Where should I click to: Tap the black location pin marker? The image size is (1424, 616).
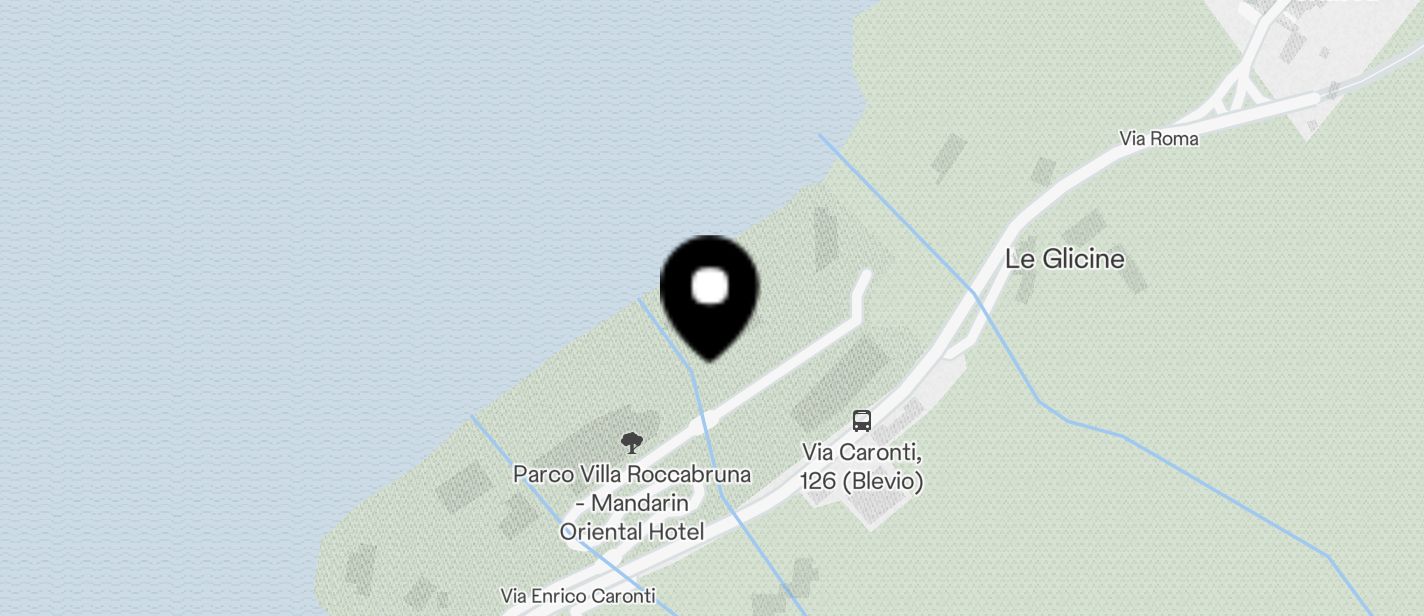pyautogui.click(x=709, y=293)
